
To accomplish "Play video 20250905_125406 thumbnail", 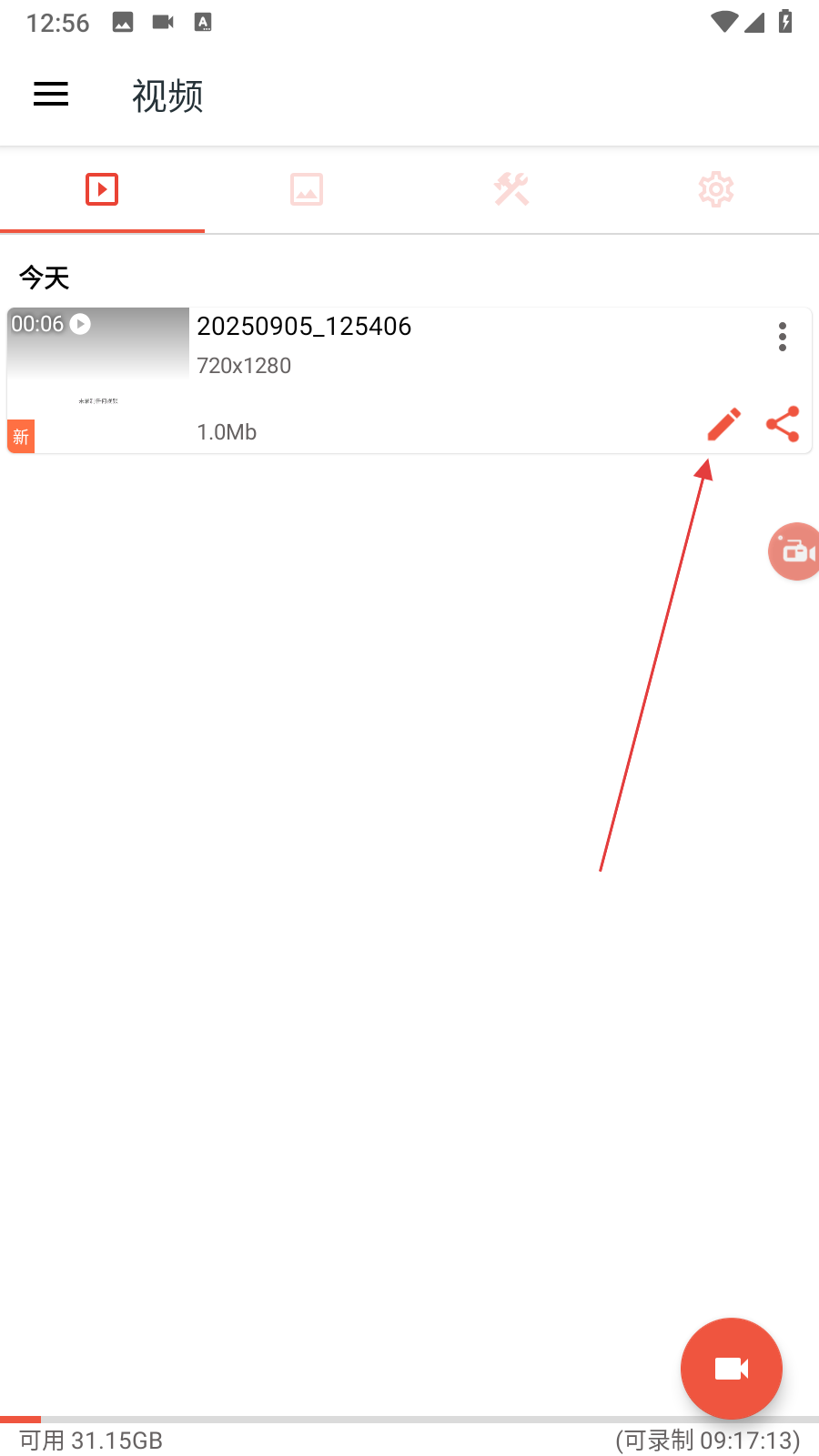I will tap(98, 380).
